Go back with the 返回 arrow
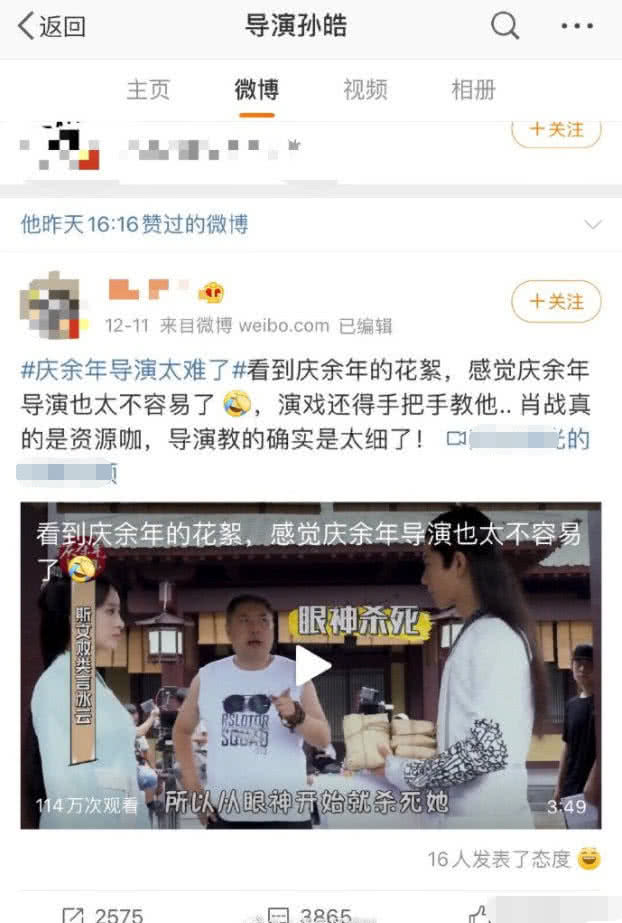Screen dimensions: 622x923 pyautogui.click(x=52, y=27)
